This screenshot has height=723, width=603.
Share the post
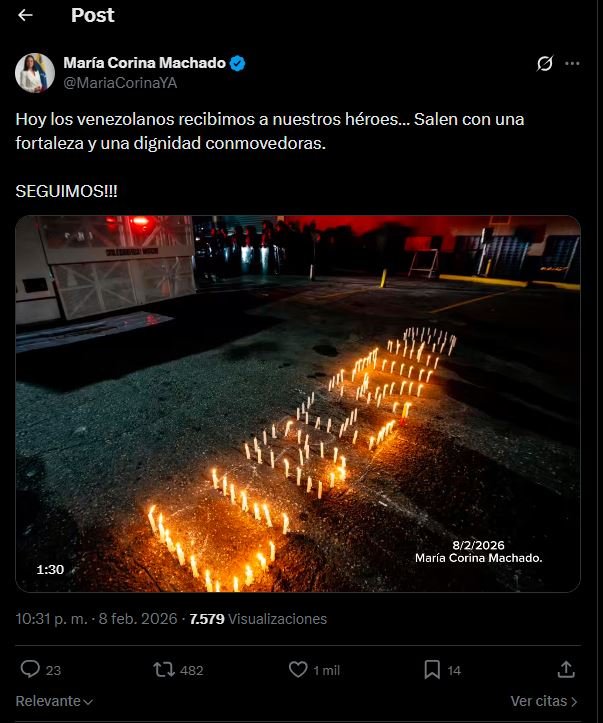pyautogui.click(x=566, y=670)
